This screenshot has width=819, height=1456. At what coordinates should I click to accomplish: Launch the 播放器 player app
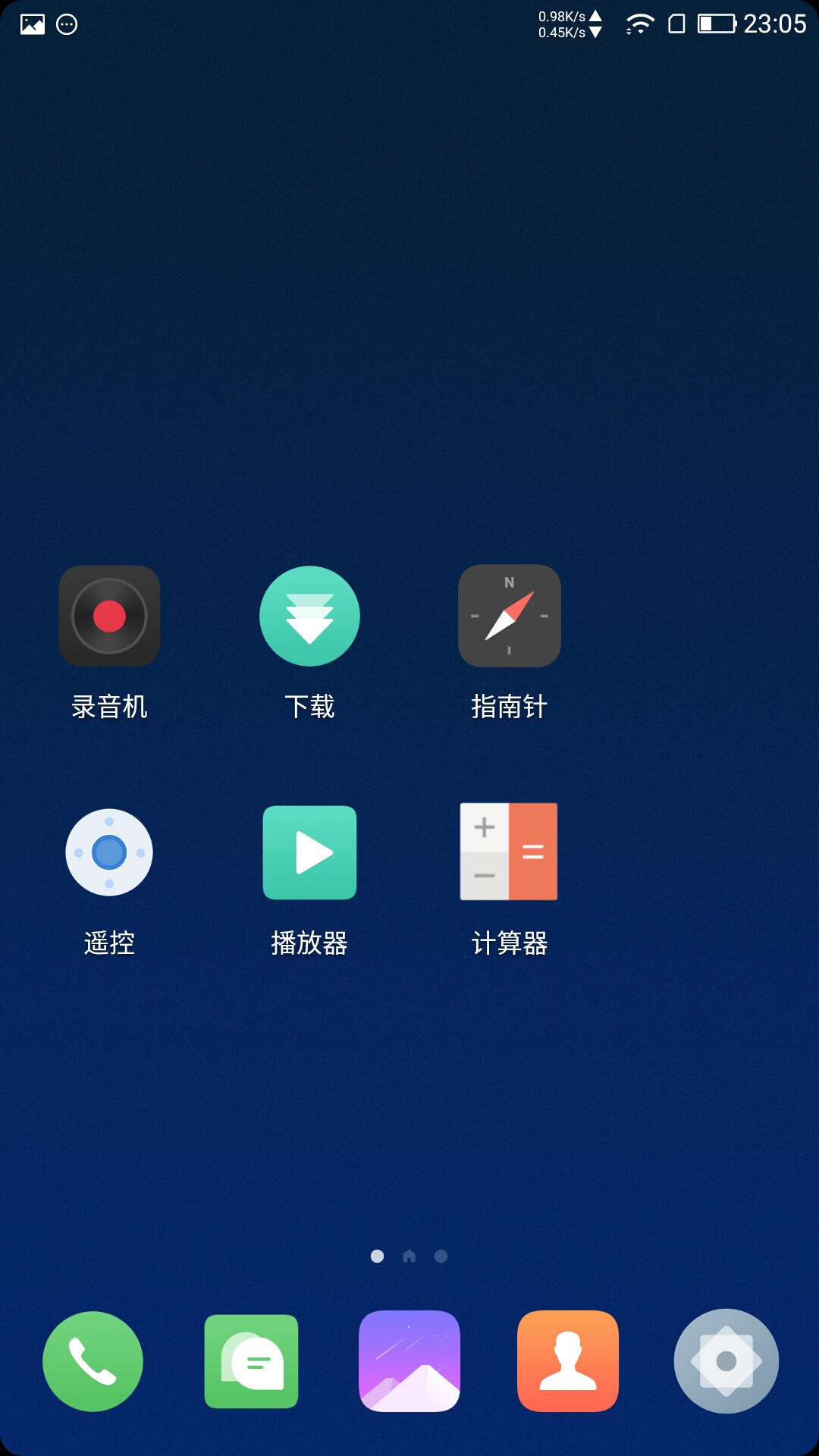click(309, 852)
